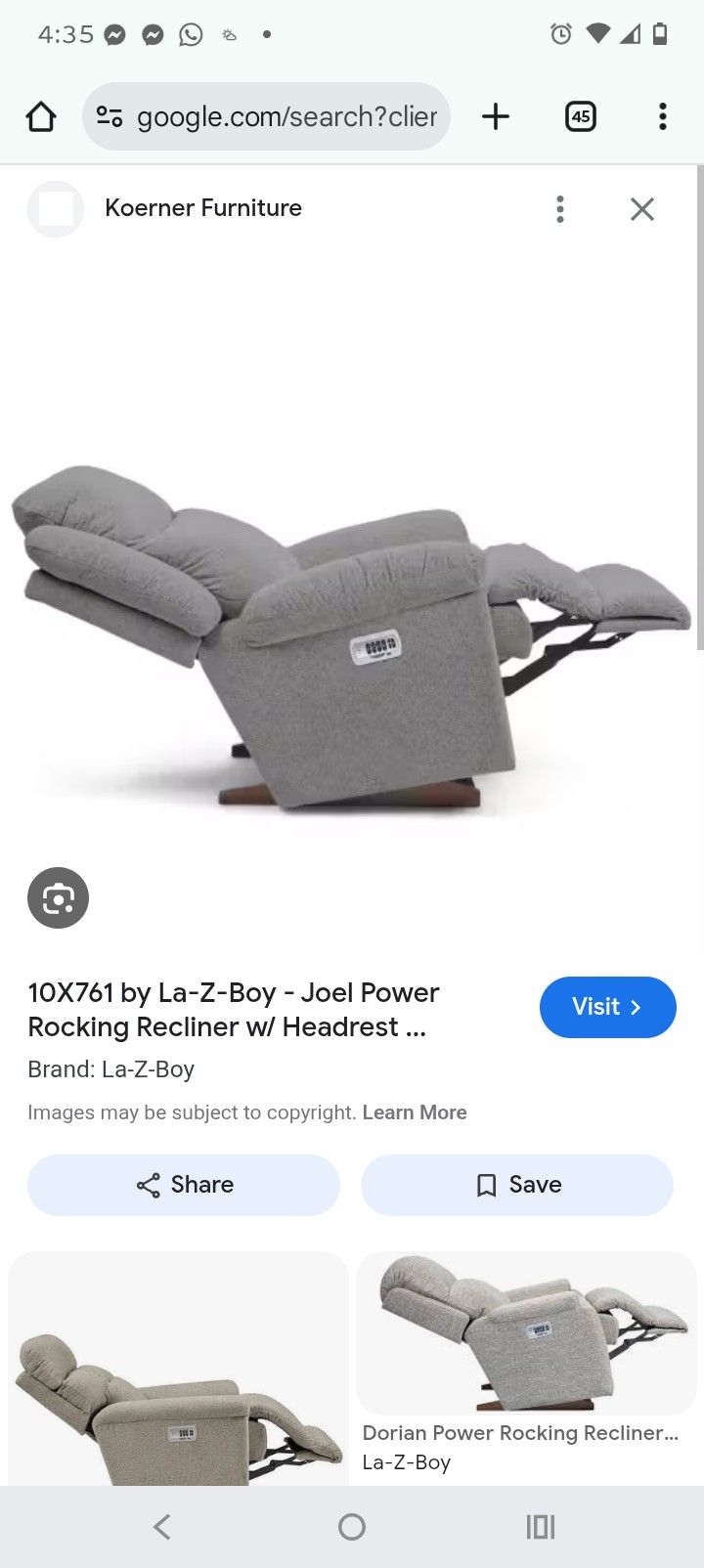Viewport: 704px width, 1568px height.
Task: Tap the Joel Power Rocking Recliner title
Action: tap(233, 1009)
